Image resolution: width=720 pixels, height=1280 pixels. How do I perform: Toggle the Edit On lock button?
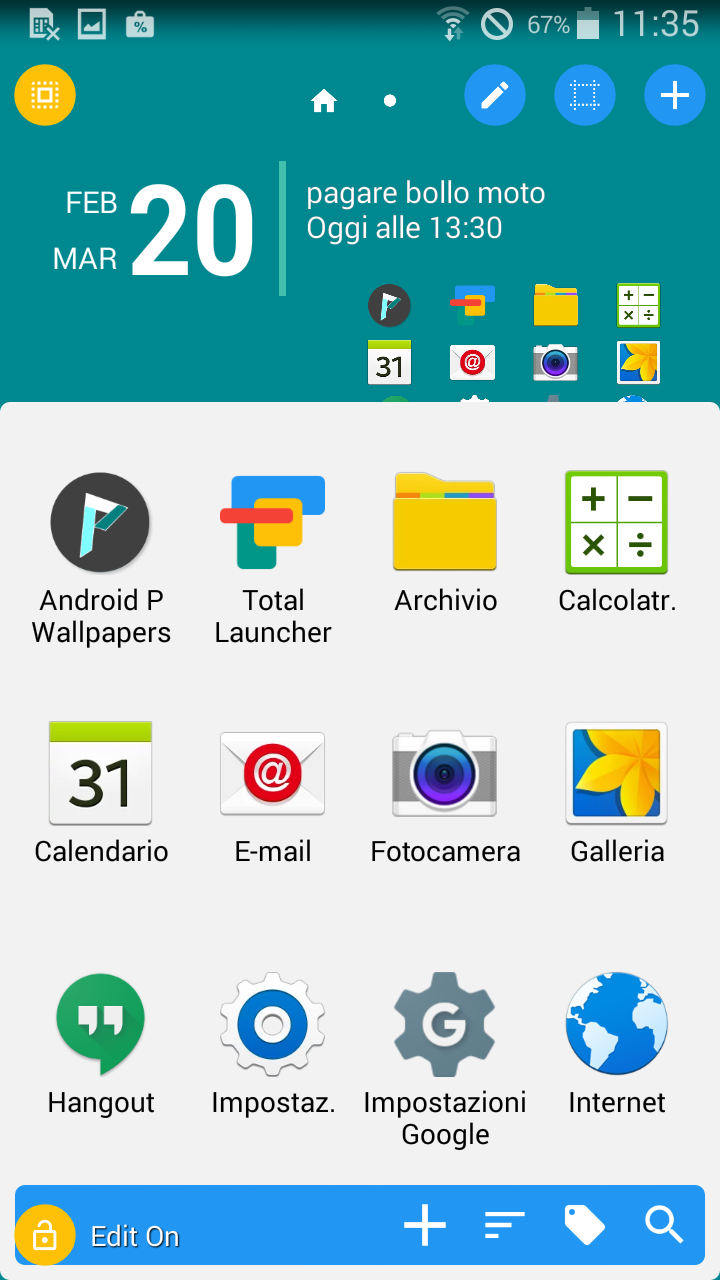pos(45,1236)
